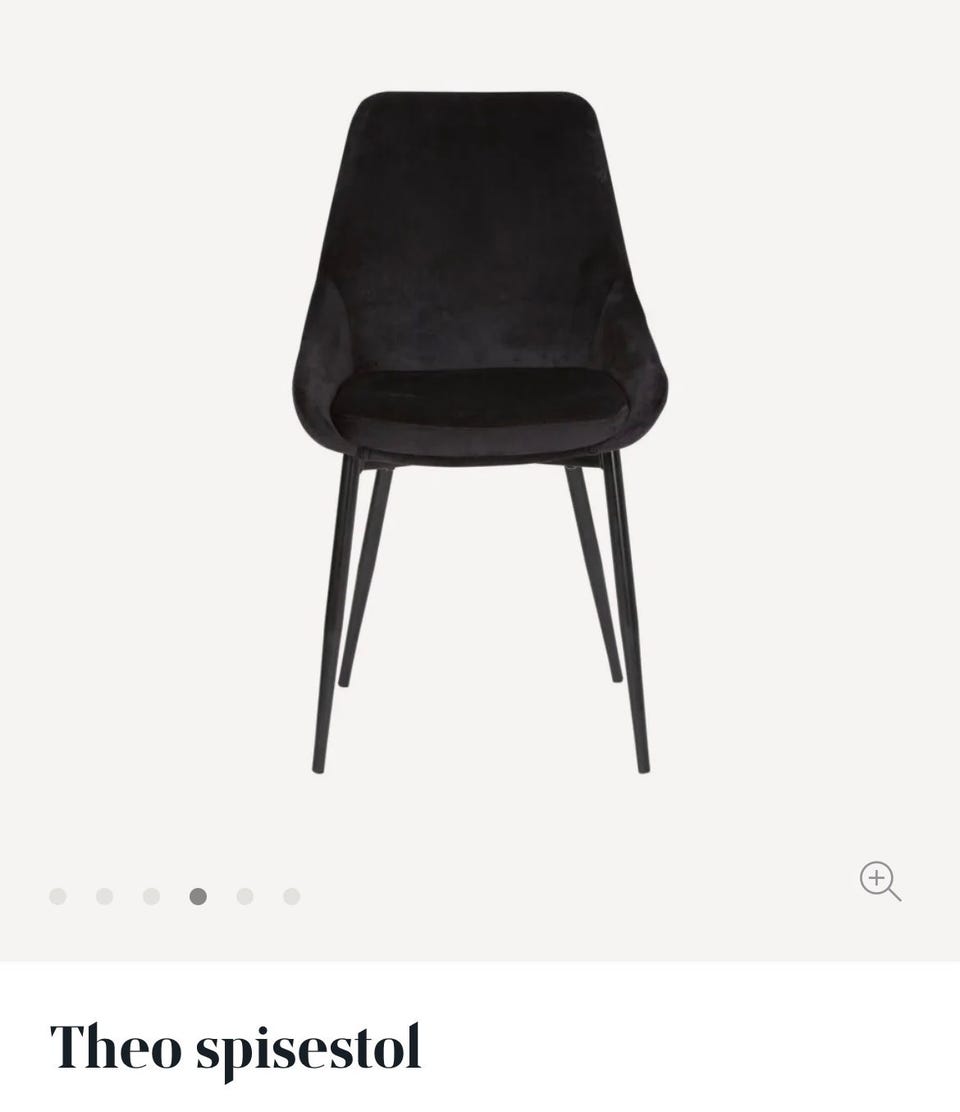Open the Theo chair photo in full view

480,430
